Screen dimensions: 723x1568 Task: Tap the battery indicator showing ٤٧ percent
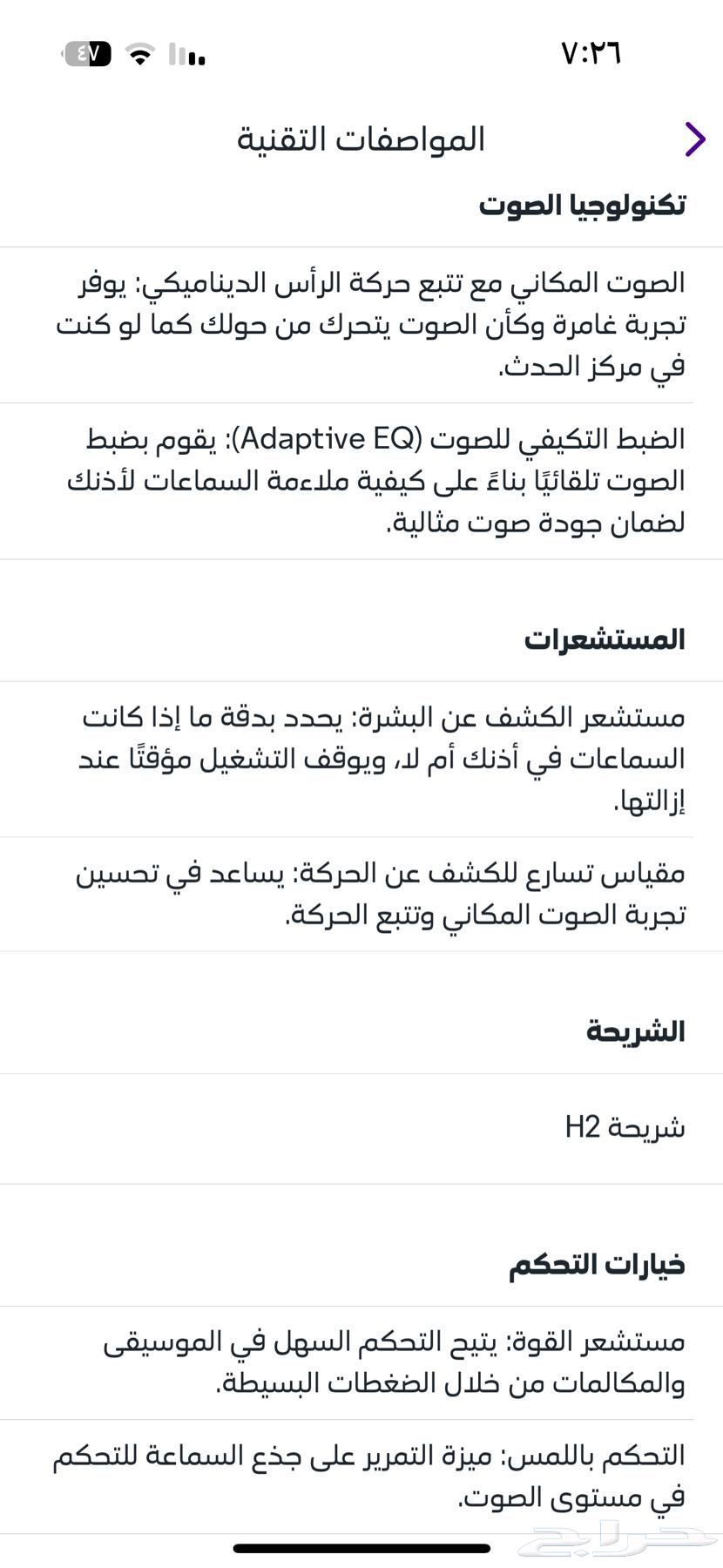84,54
